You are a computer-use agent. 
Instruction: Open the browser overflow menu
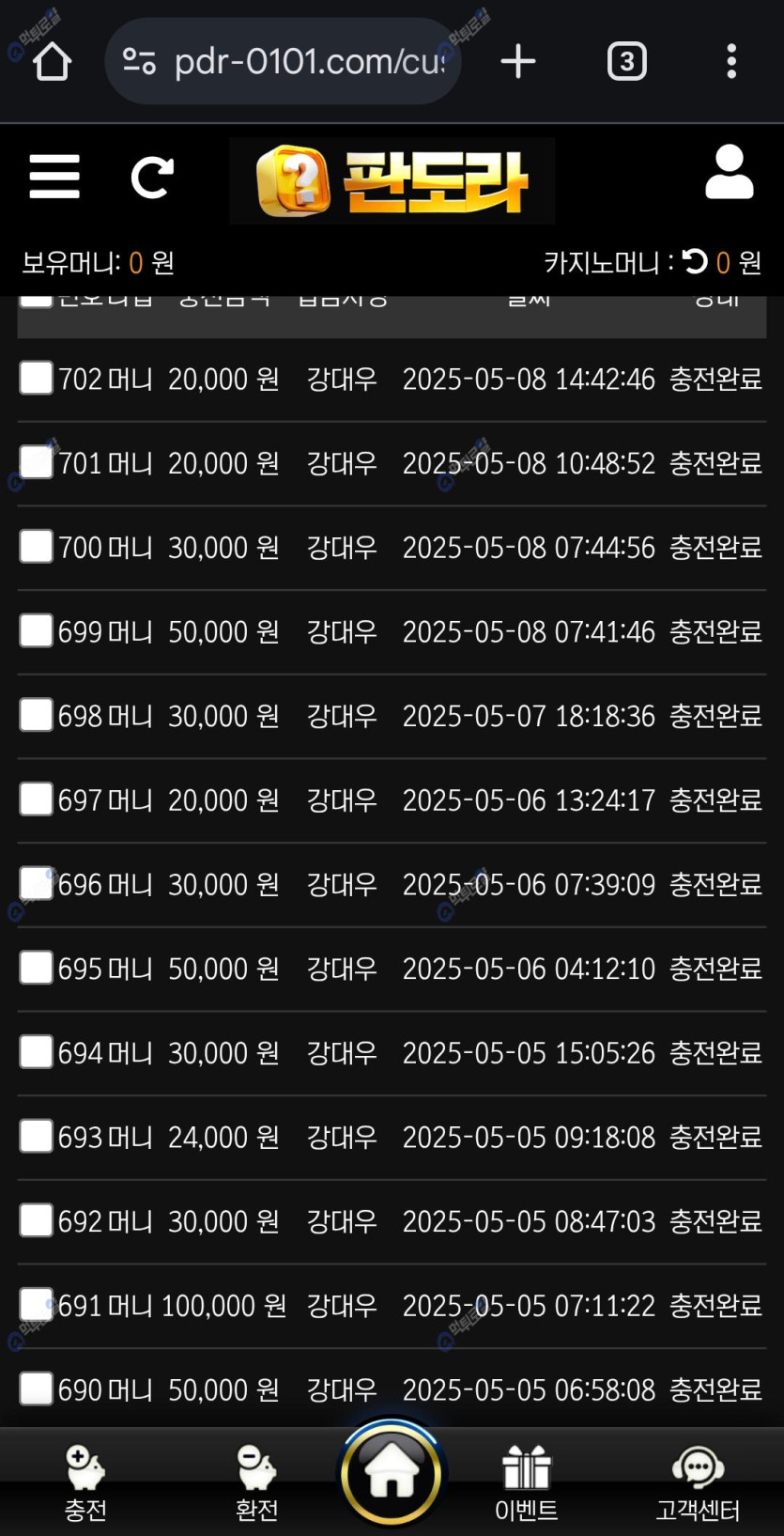pyautogui.click(x=731, y=62)
